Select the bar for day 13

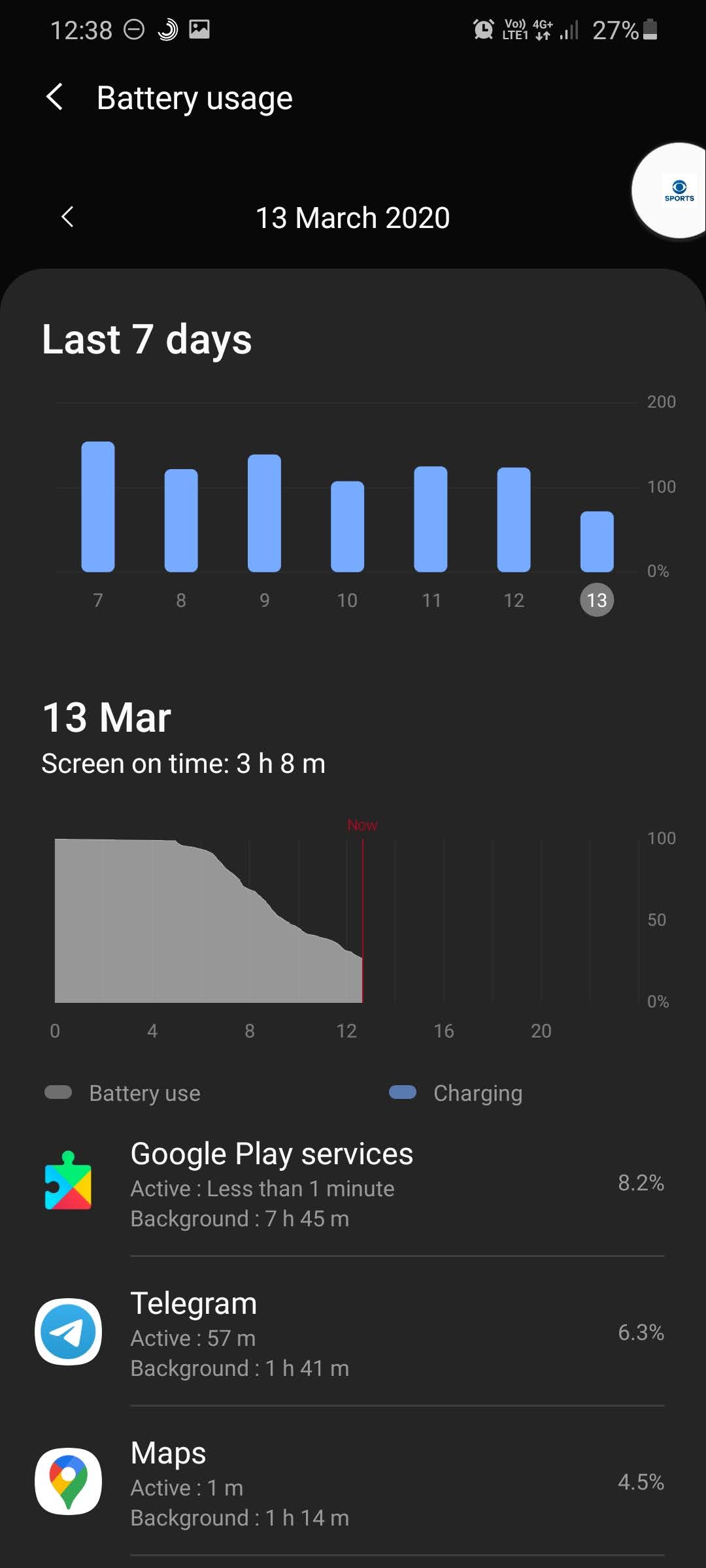(597, 542)
